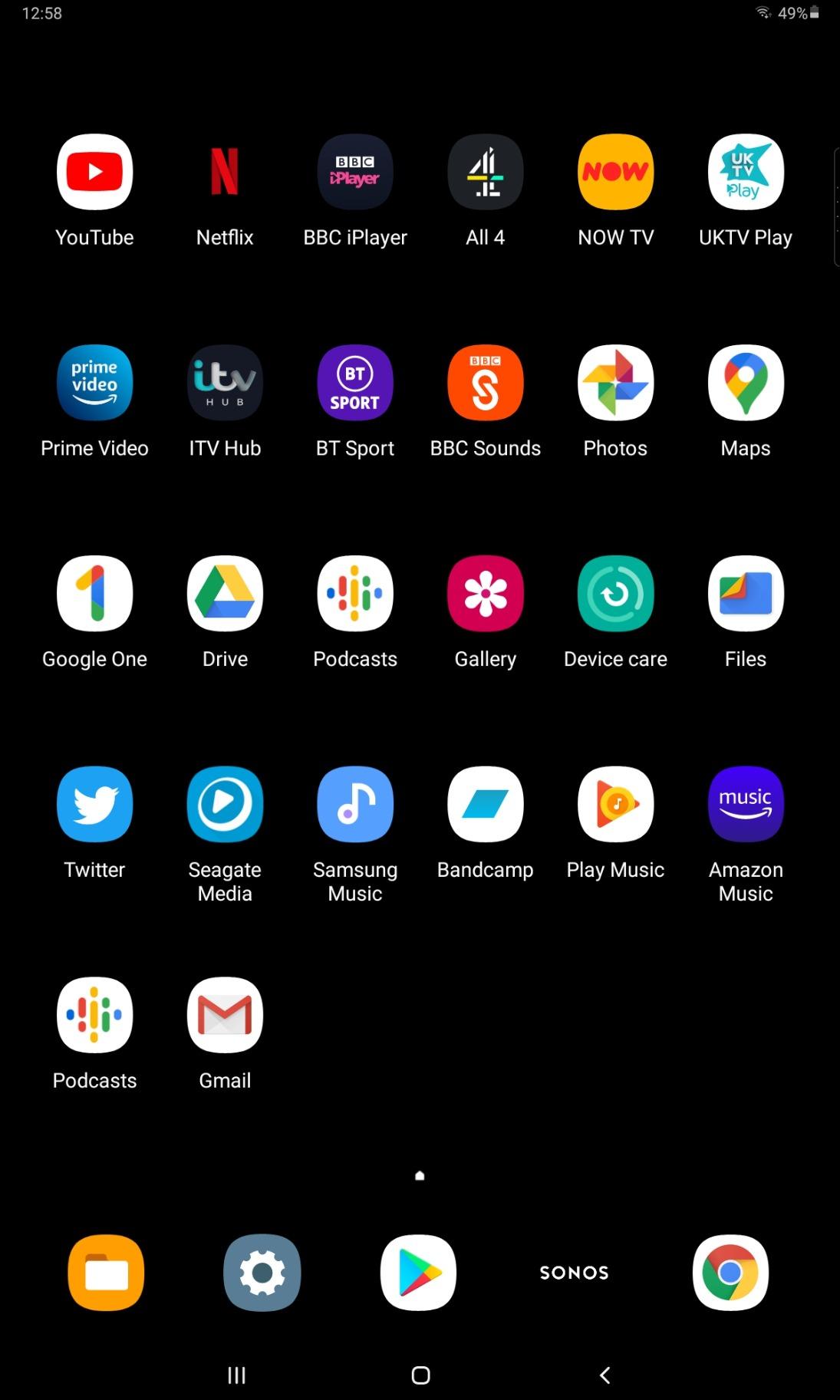
Task: Launch Device care
Action: coord(615,594)
